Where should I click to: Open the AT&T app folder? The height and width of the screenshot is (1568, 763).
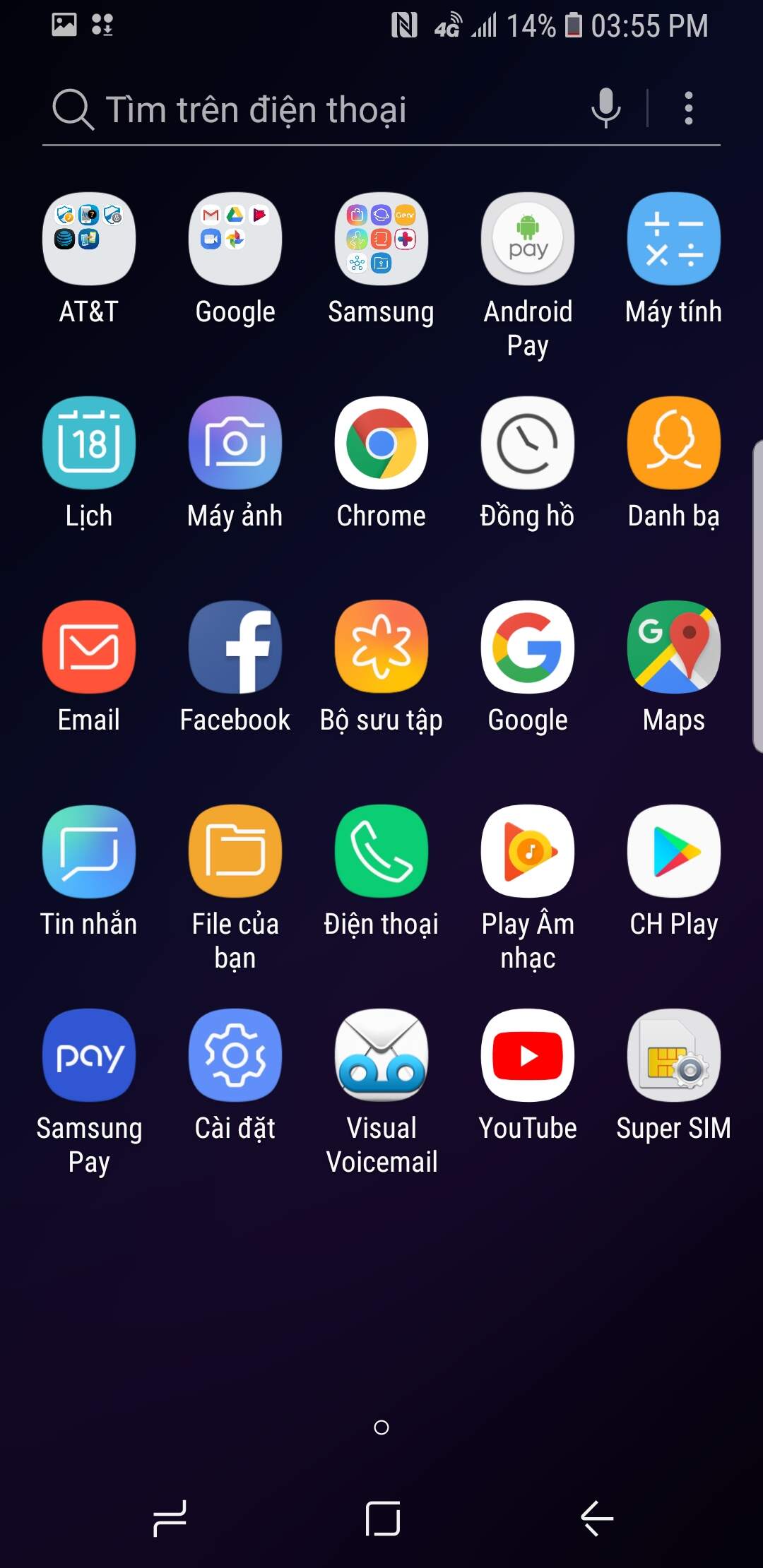point(89,239)
